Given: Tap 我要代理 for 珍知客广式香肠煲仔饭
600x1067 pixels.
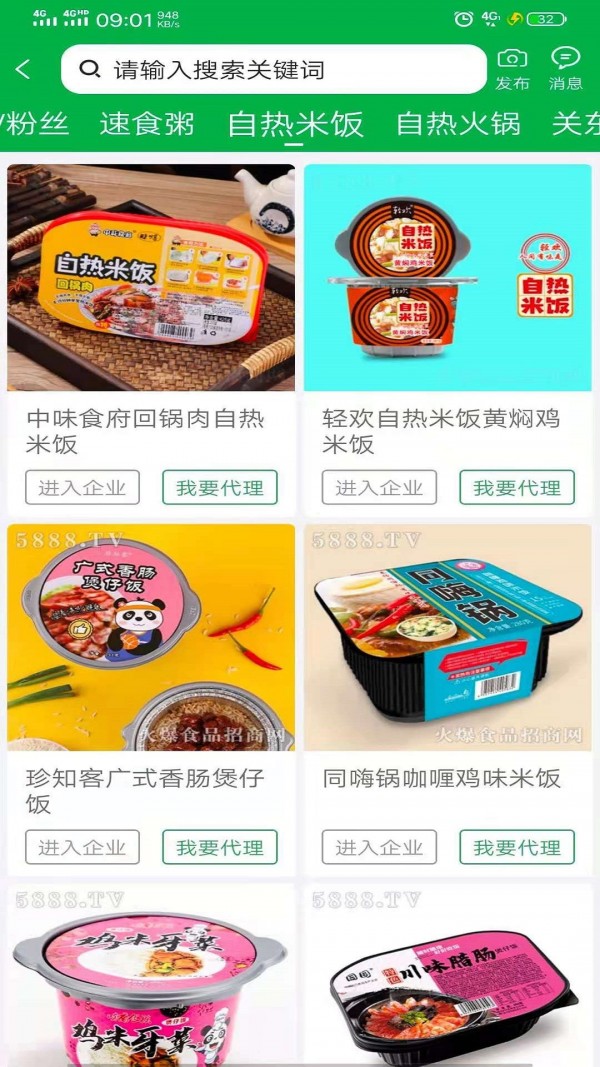Looking at the screenshot, I should pyautogui.click(x=220, y=847).
